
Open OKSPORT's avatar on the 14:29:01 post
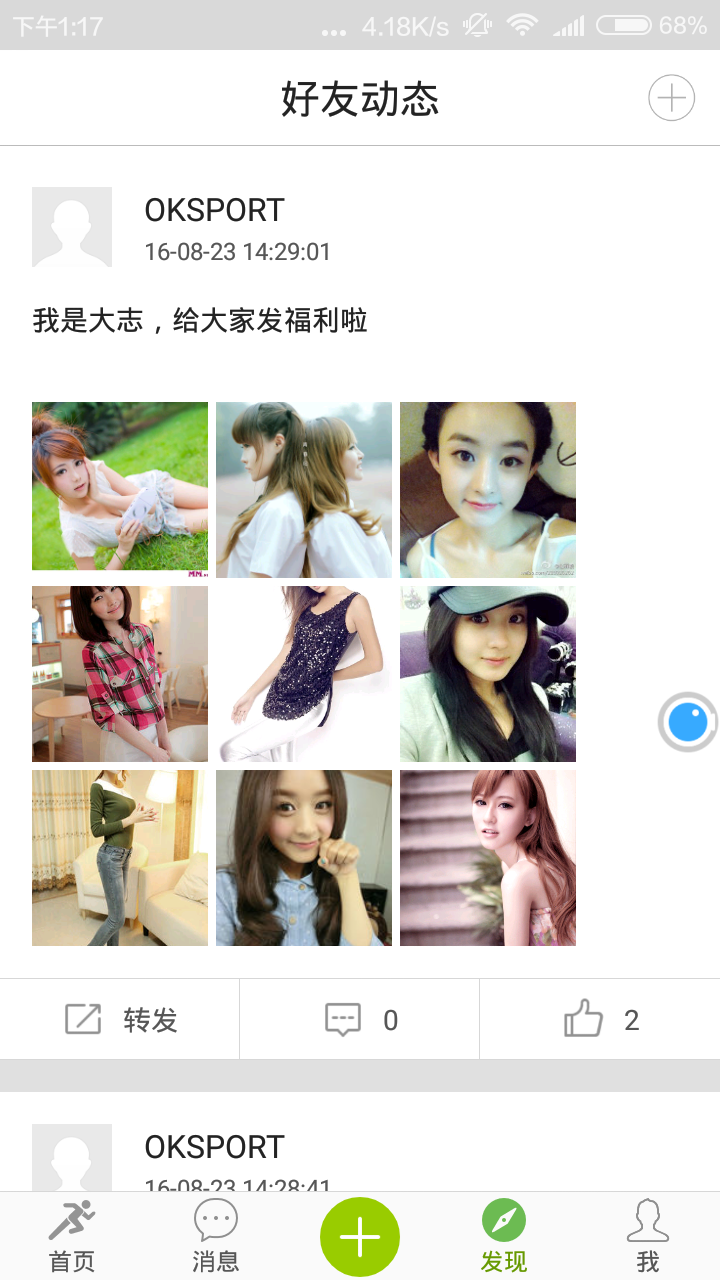pyautogui.click(x=72, y=227)
